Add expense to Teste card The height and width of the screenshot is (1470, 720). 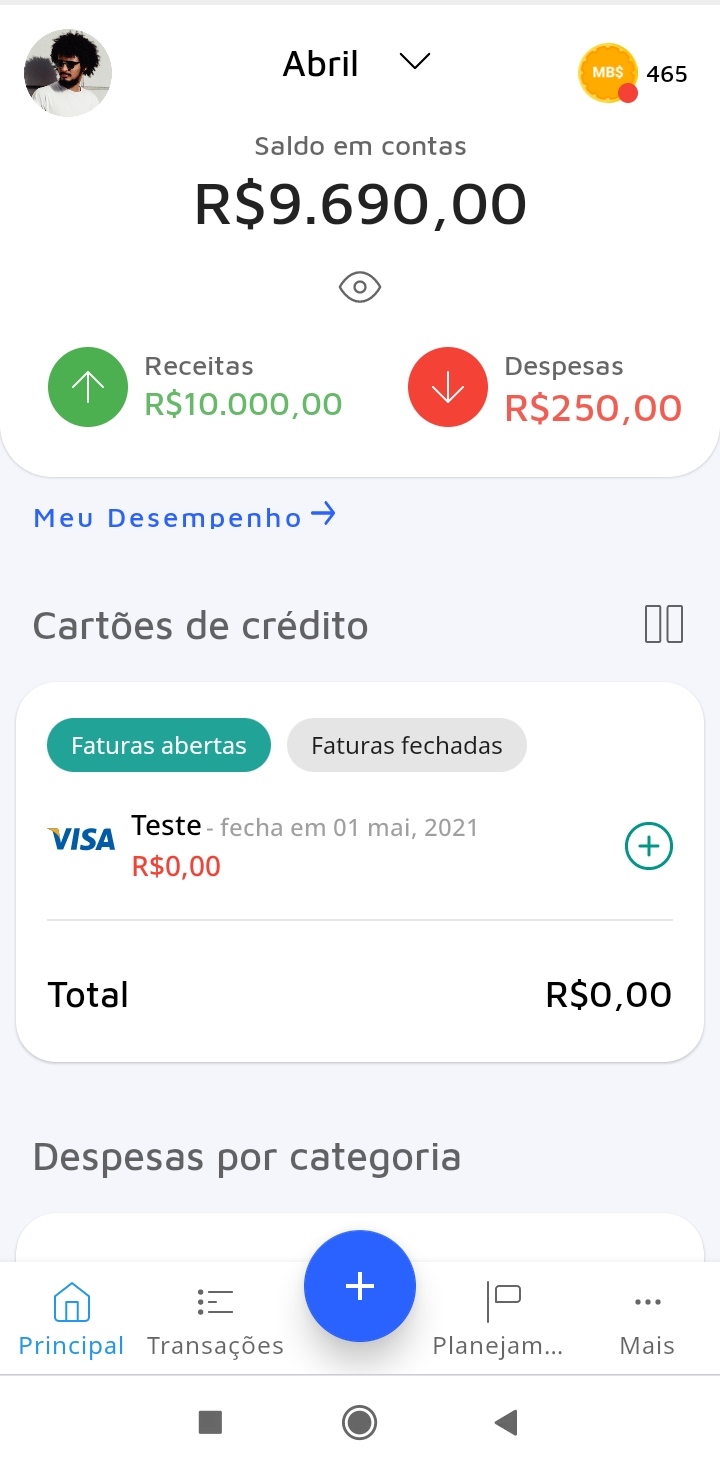tap(649, 847)
